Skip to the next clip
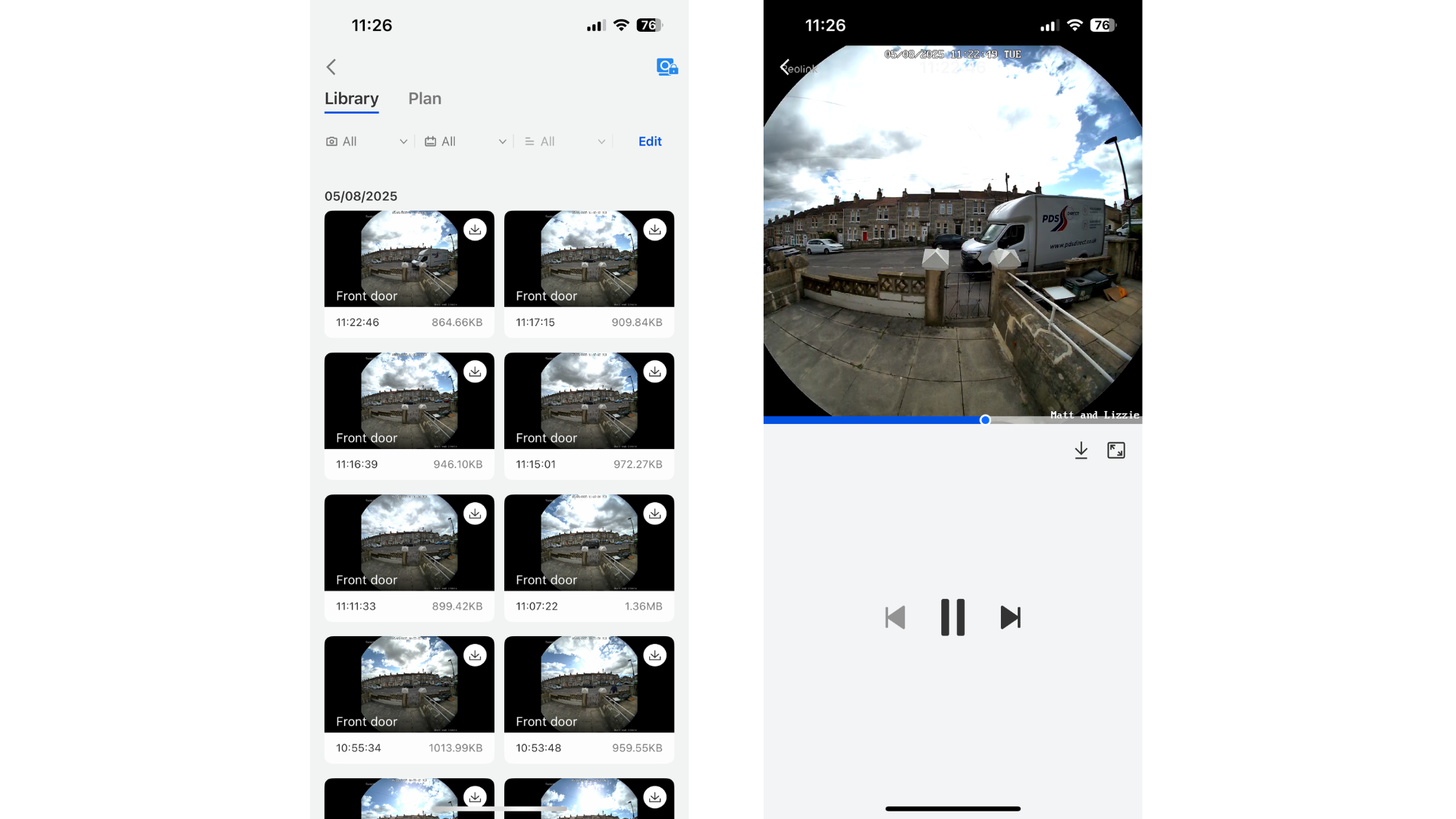Image resolution: width=1456 pixels, height=819 pixels. point(1010,617)
